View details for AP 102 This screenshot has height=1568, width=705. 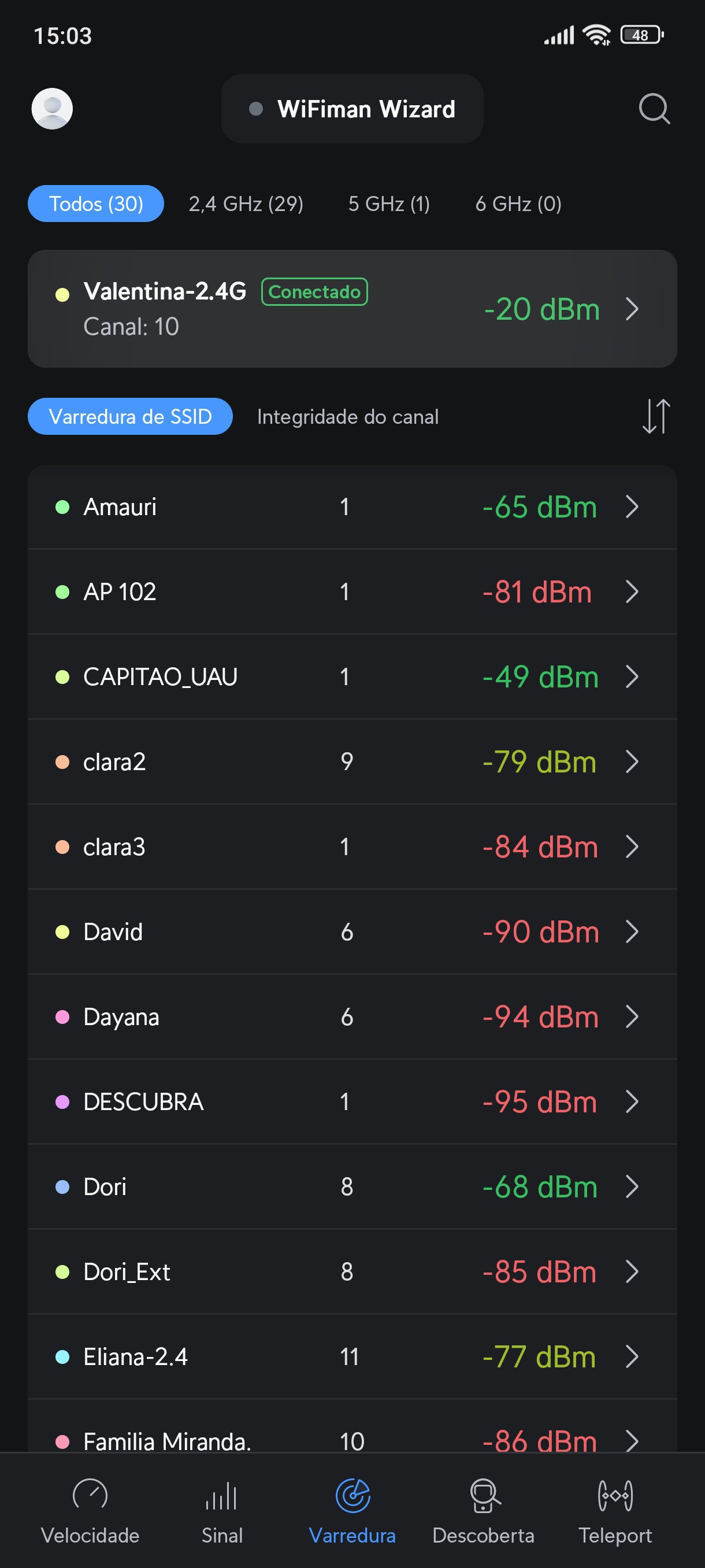pos(352,591)
